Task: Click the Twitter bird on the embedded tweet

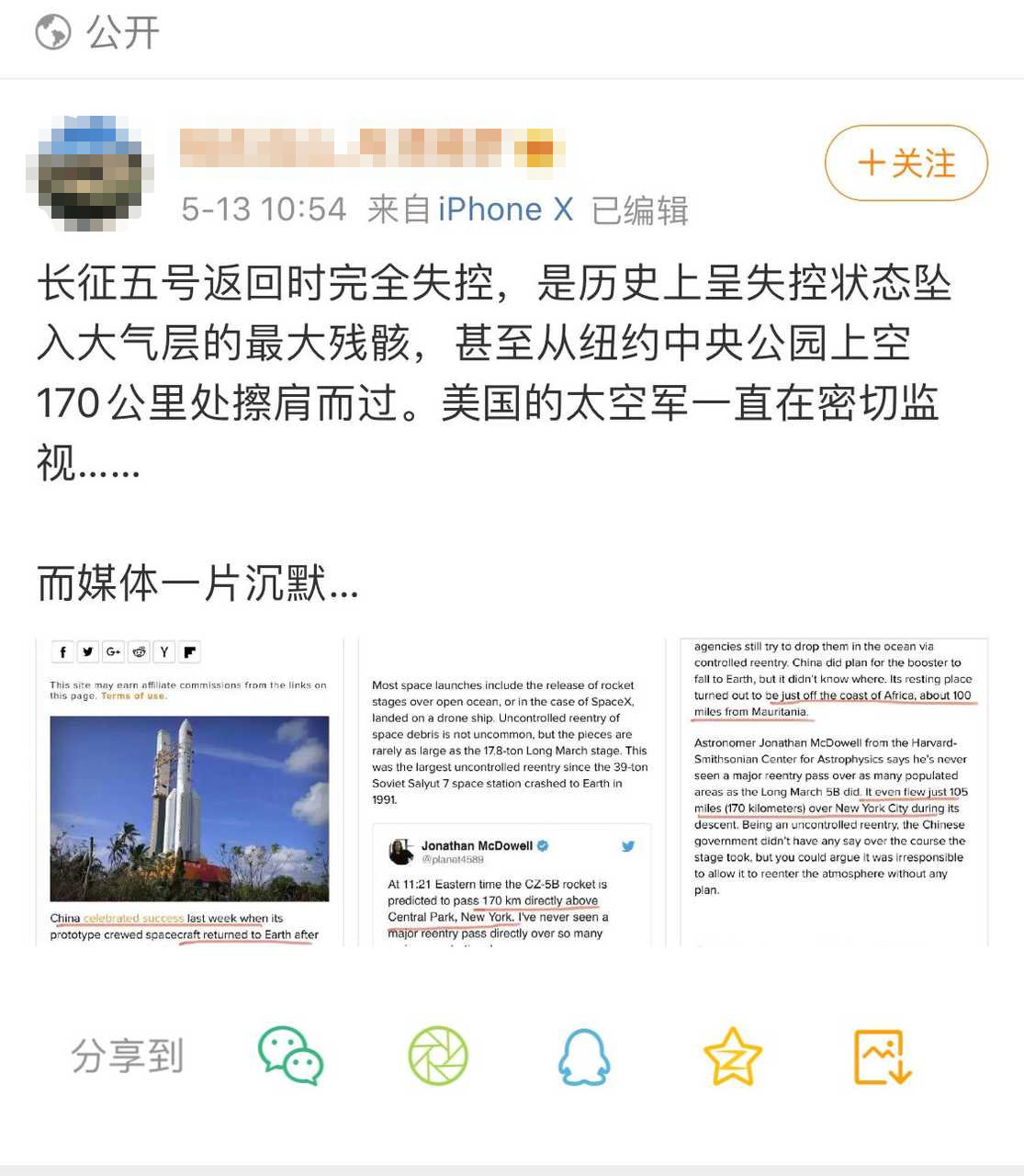Action: click(x=629, y=846)
